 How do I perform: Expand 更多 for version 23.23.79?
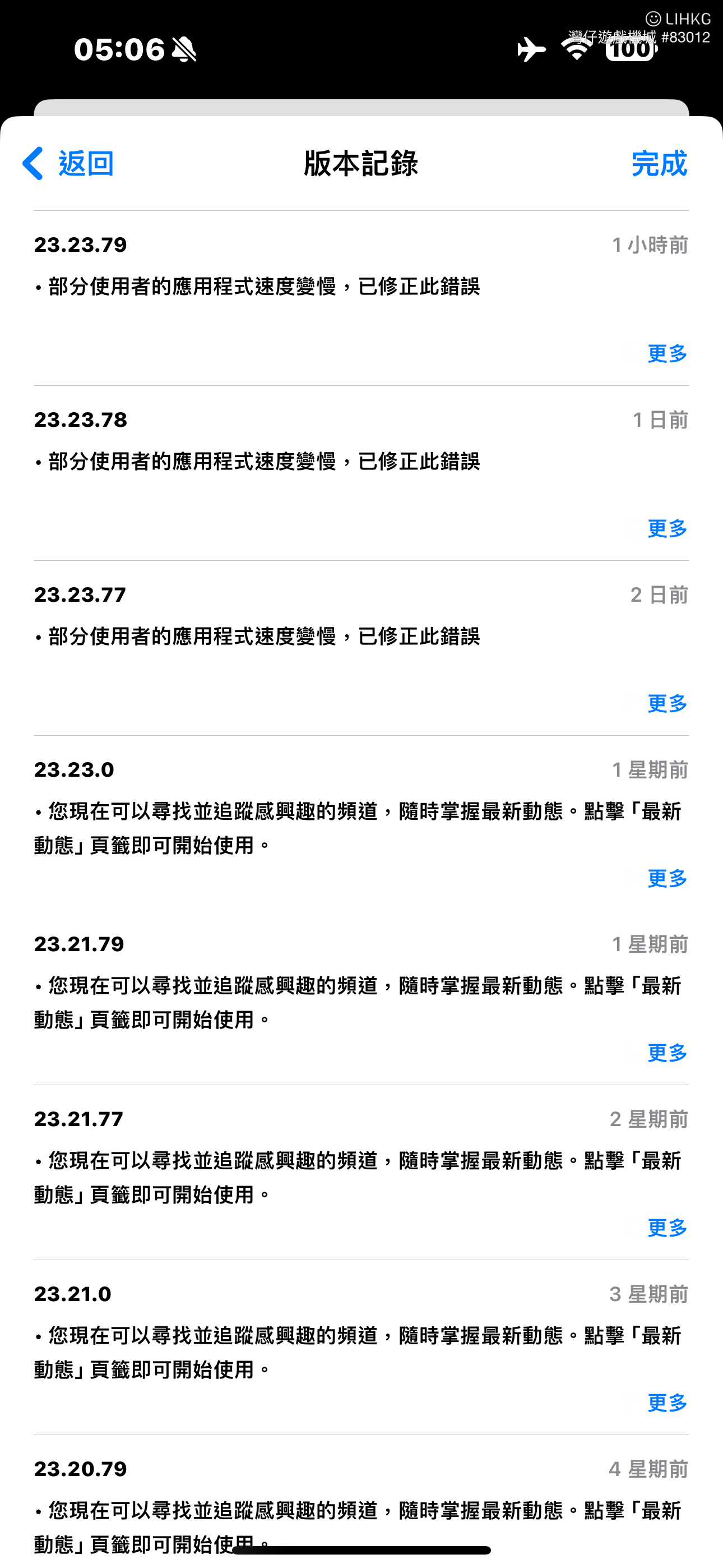(667, 353)
